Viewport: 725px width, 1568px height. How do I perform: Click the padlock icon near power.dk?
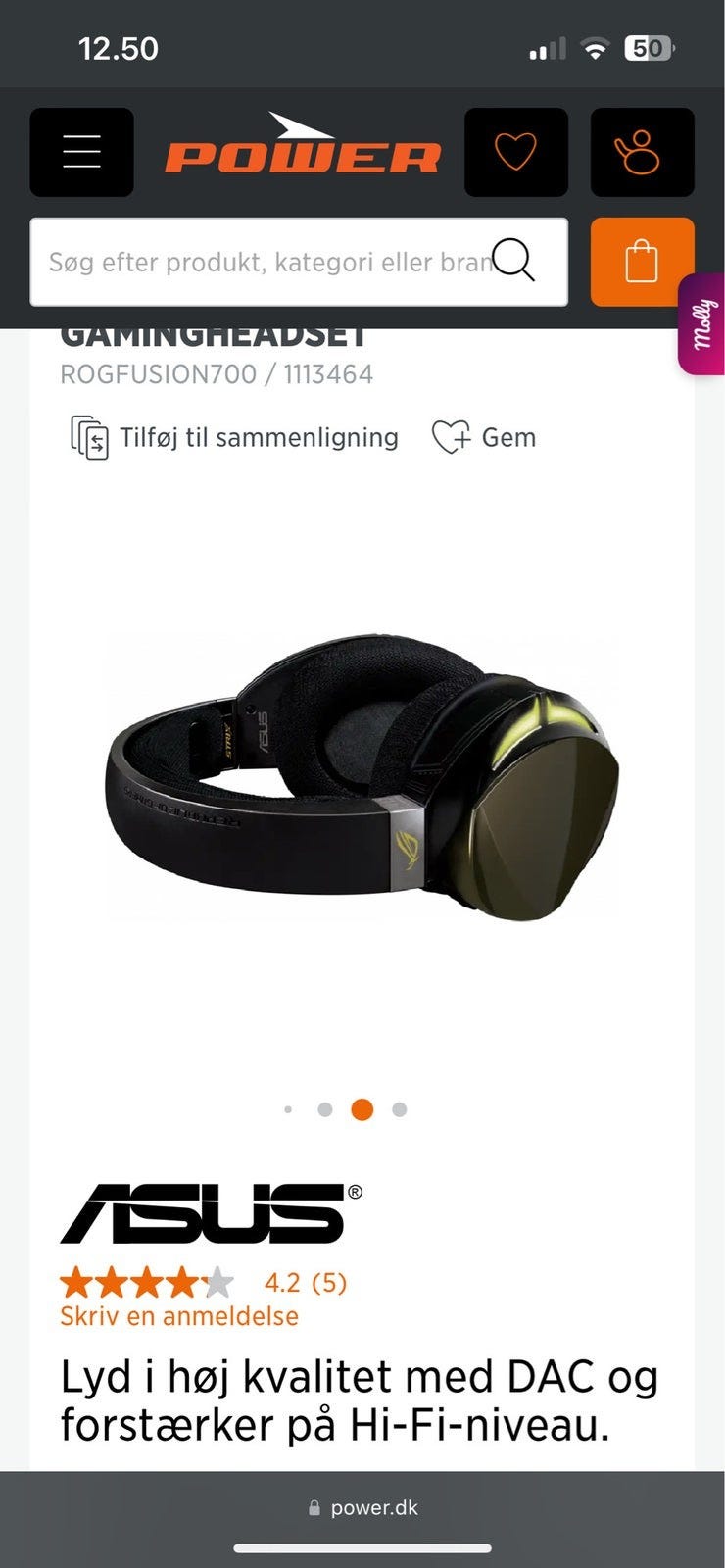(315, 1507)
